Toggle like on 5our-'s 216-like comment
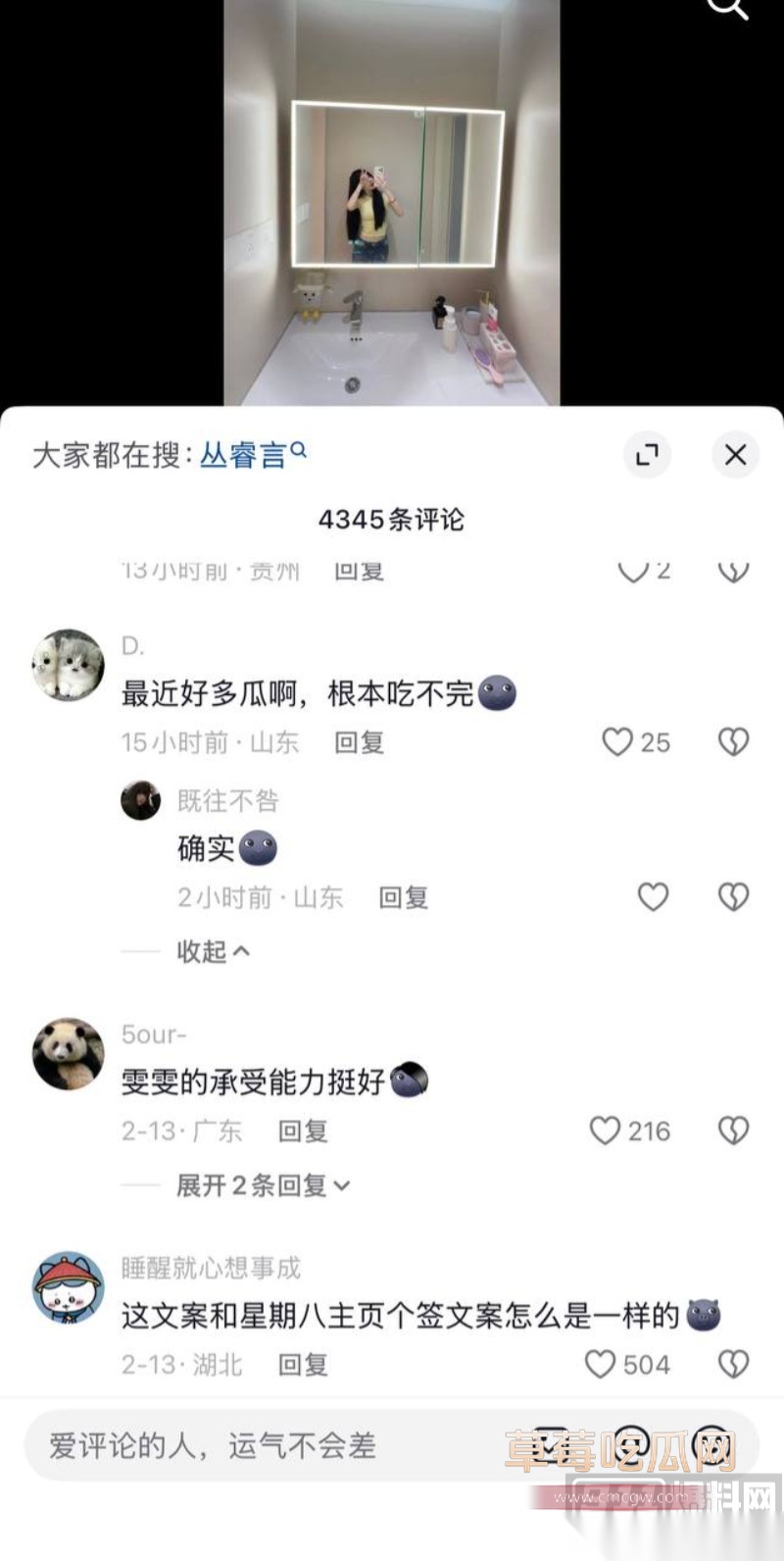784x1561 pixels. [x=603, y=1130]
